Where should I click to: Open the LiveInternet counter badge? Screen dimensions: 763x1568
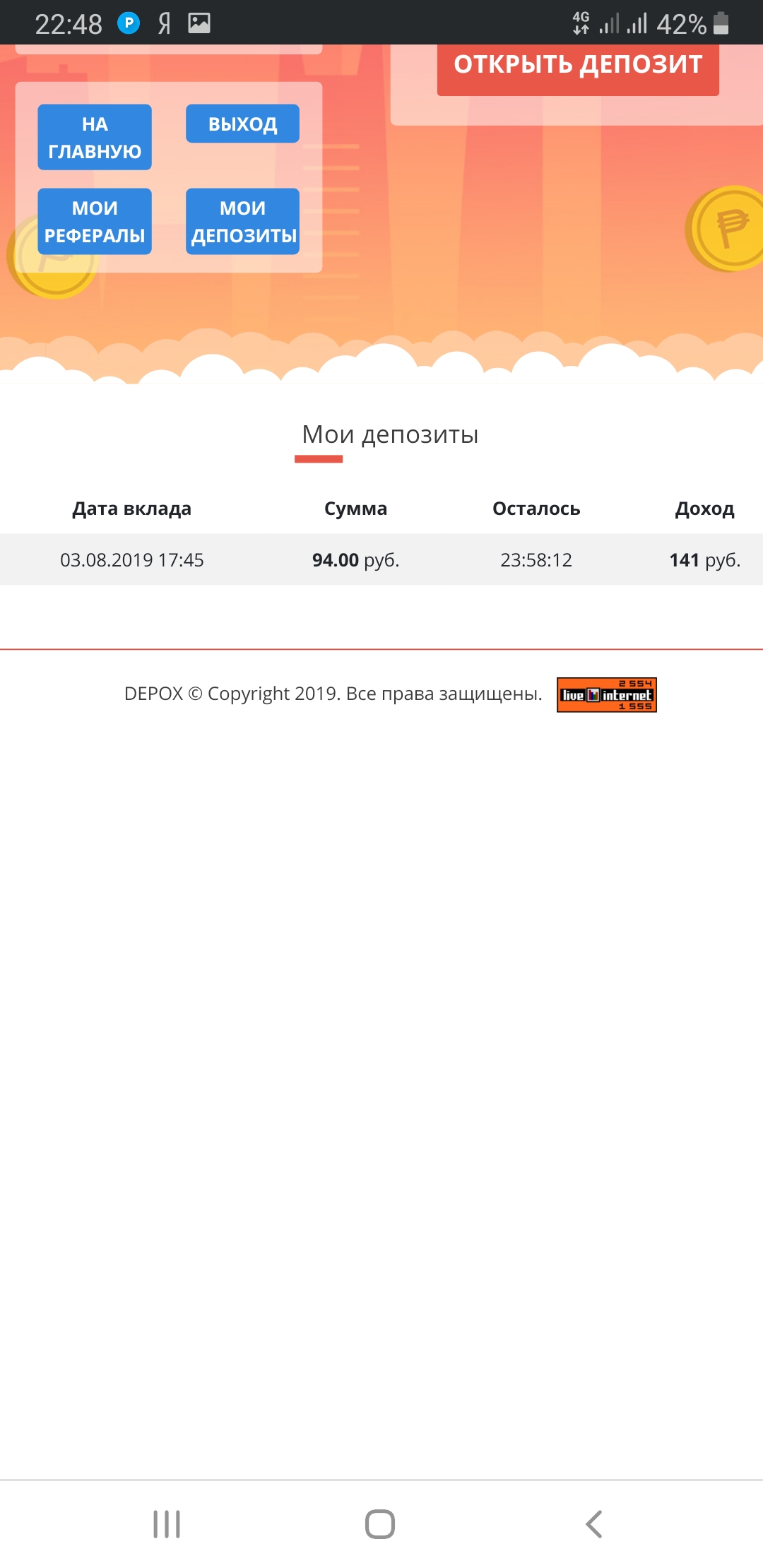(607, 694)
